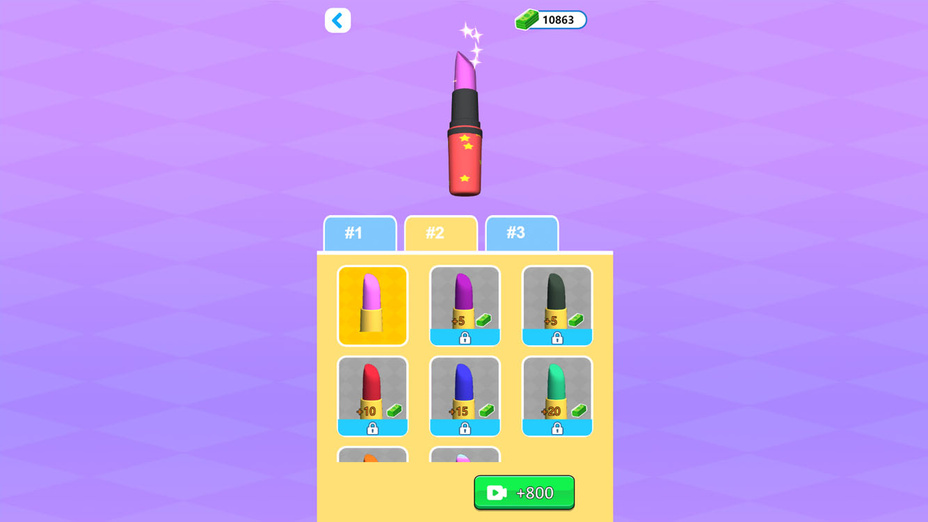Pick the locked dark green lipstick
This screenshot has width=928, height=522.
pyautogui.click(x=557, y=305)
